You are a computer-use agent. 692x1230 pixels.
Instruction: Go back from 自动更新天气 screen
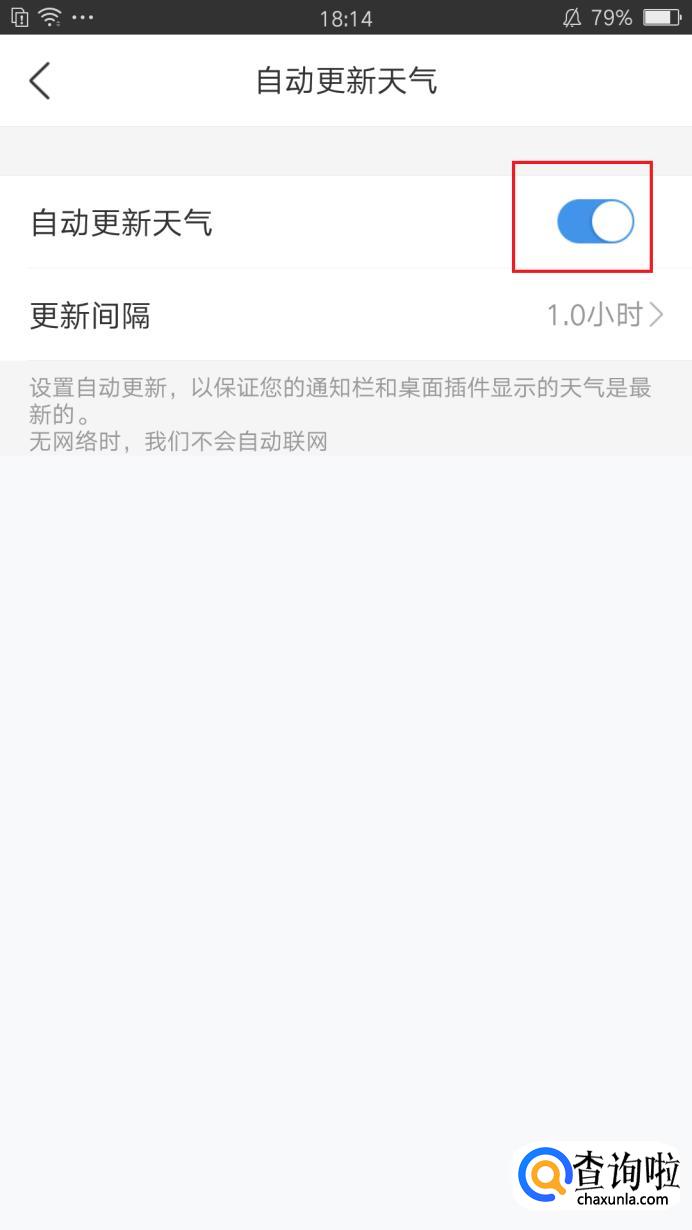coord(40,81)
